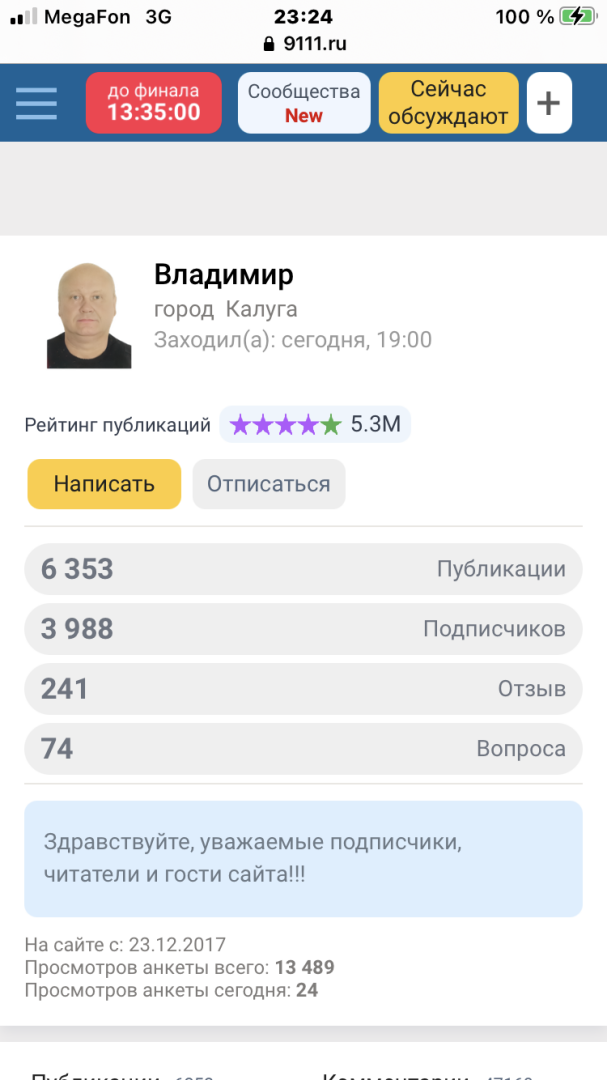This screenshot has width=607, height=1080.
Task: Open the 74 Вопроса row
Action: (303, 749)
